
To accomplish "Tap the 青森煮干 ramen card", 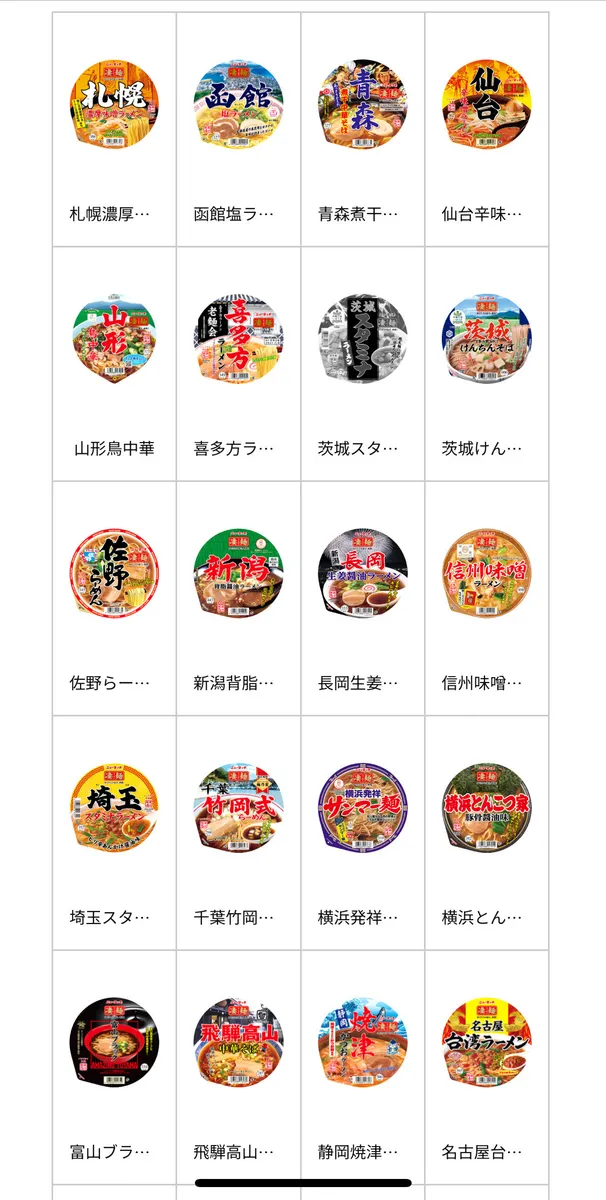I will tap(362, 105).
